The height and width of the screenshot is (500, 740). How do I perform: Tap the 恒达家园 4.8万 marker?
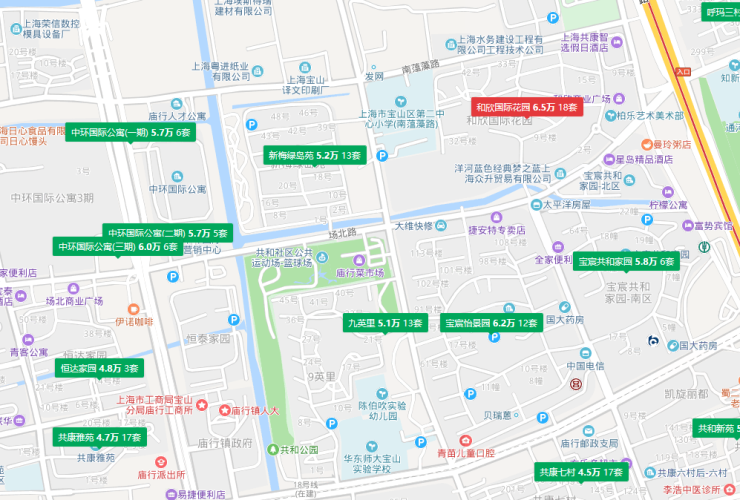click(99, 368)
